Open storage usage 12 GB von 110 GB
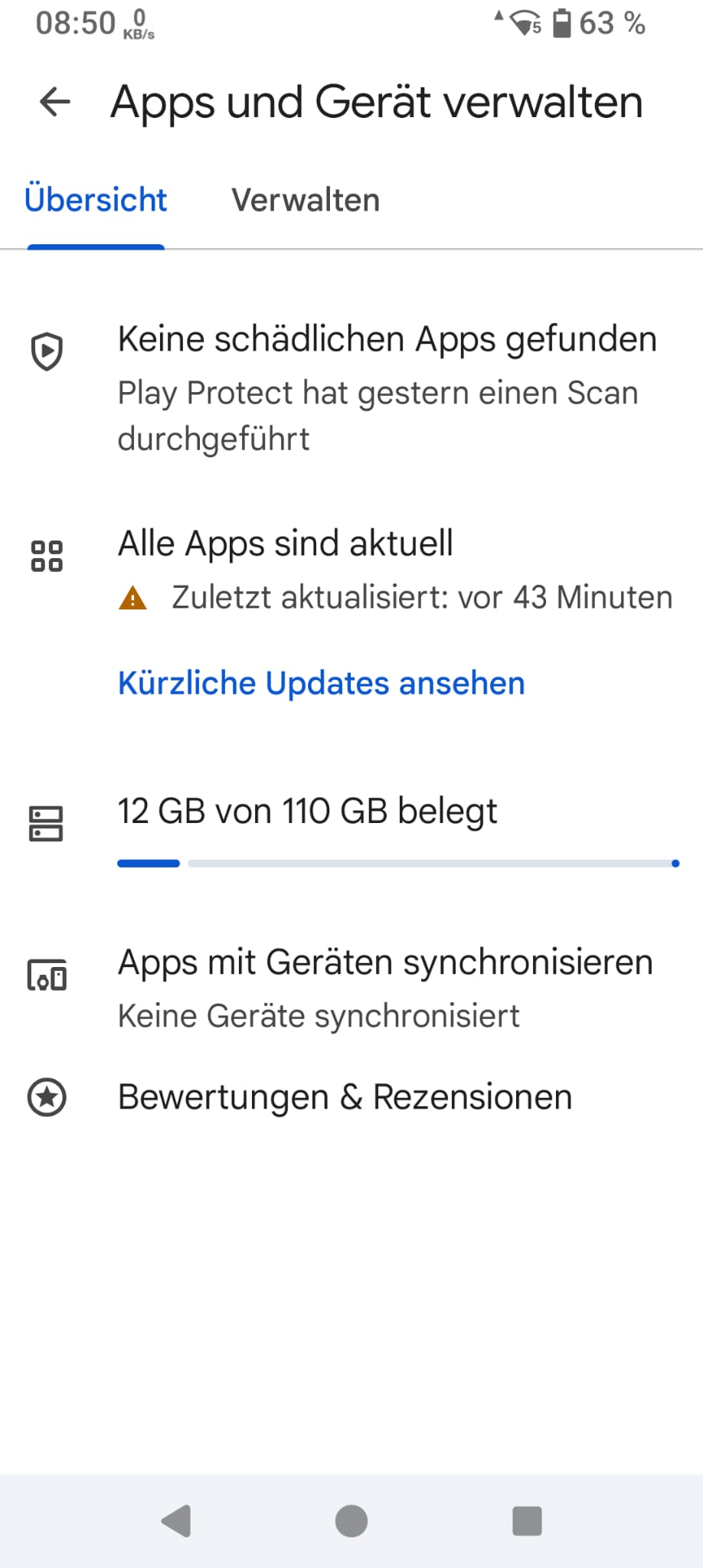 coord(306,812)
